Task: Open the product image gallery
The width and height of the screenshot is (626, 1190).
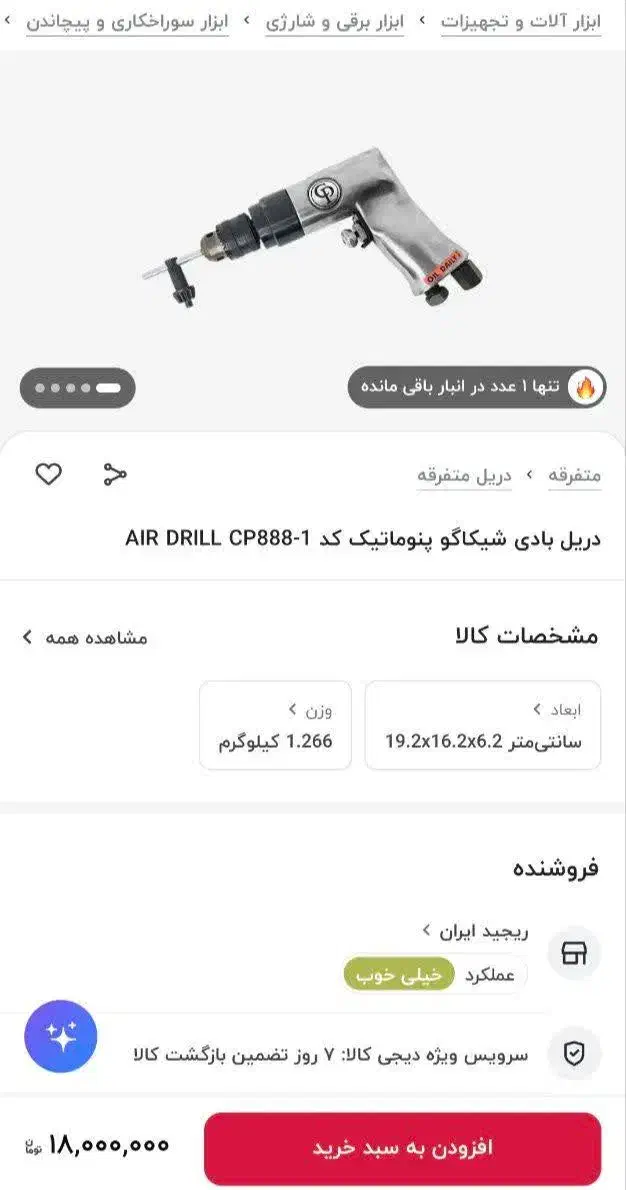Action: (x=313, y=228)
